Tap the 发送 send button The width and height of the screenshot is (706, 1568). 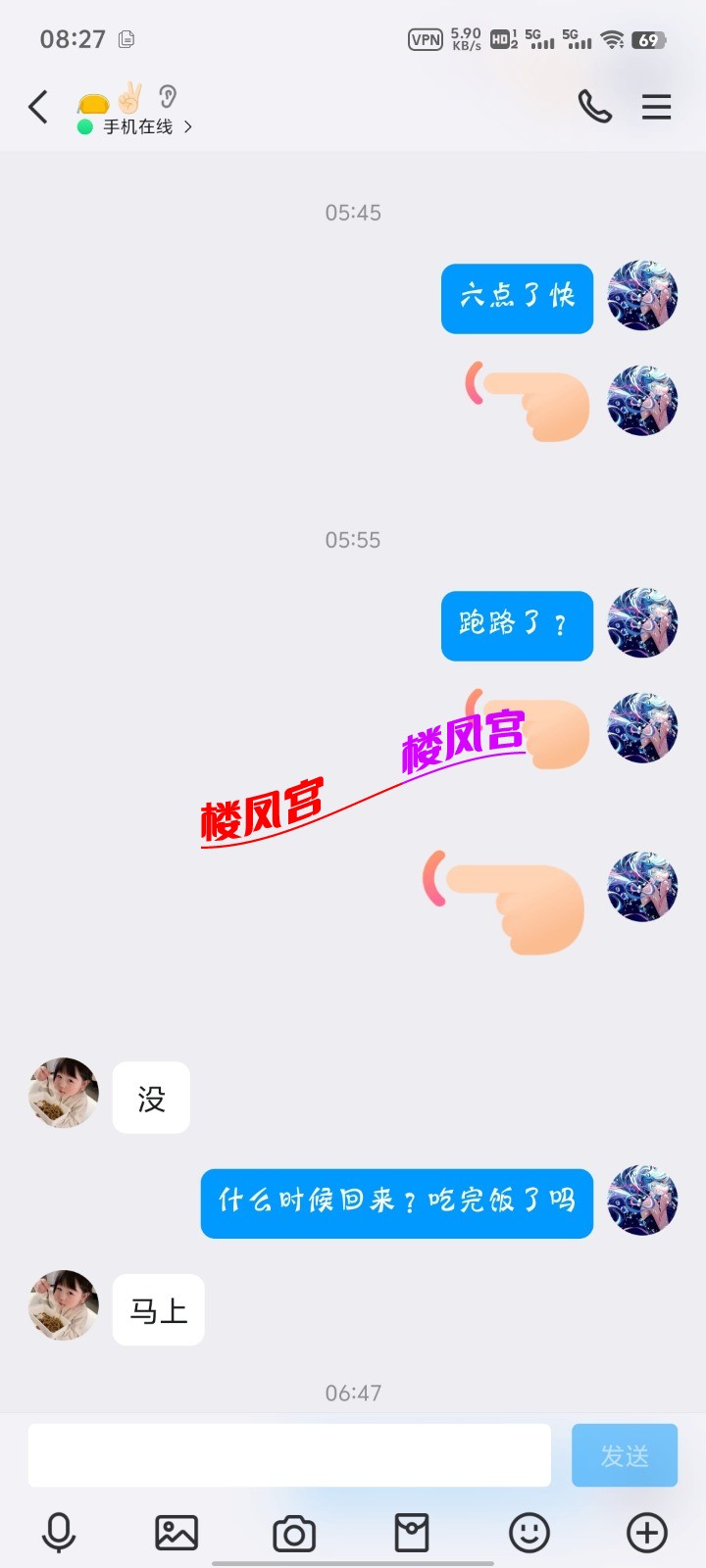[625, 1455]
